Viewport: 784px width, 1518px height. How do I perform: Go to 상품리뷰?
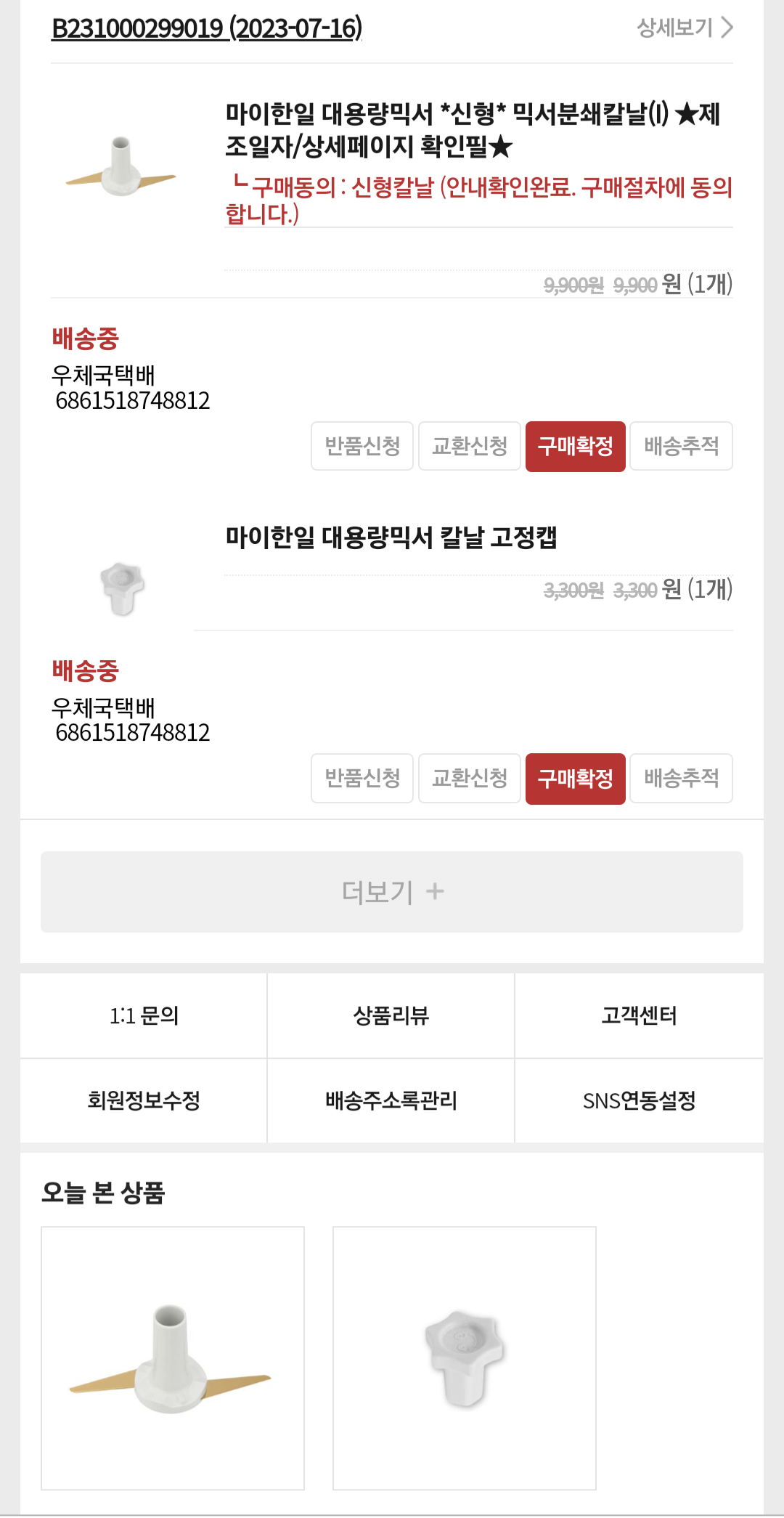coord(391,1015)
